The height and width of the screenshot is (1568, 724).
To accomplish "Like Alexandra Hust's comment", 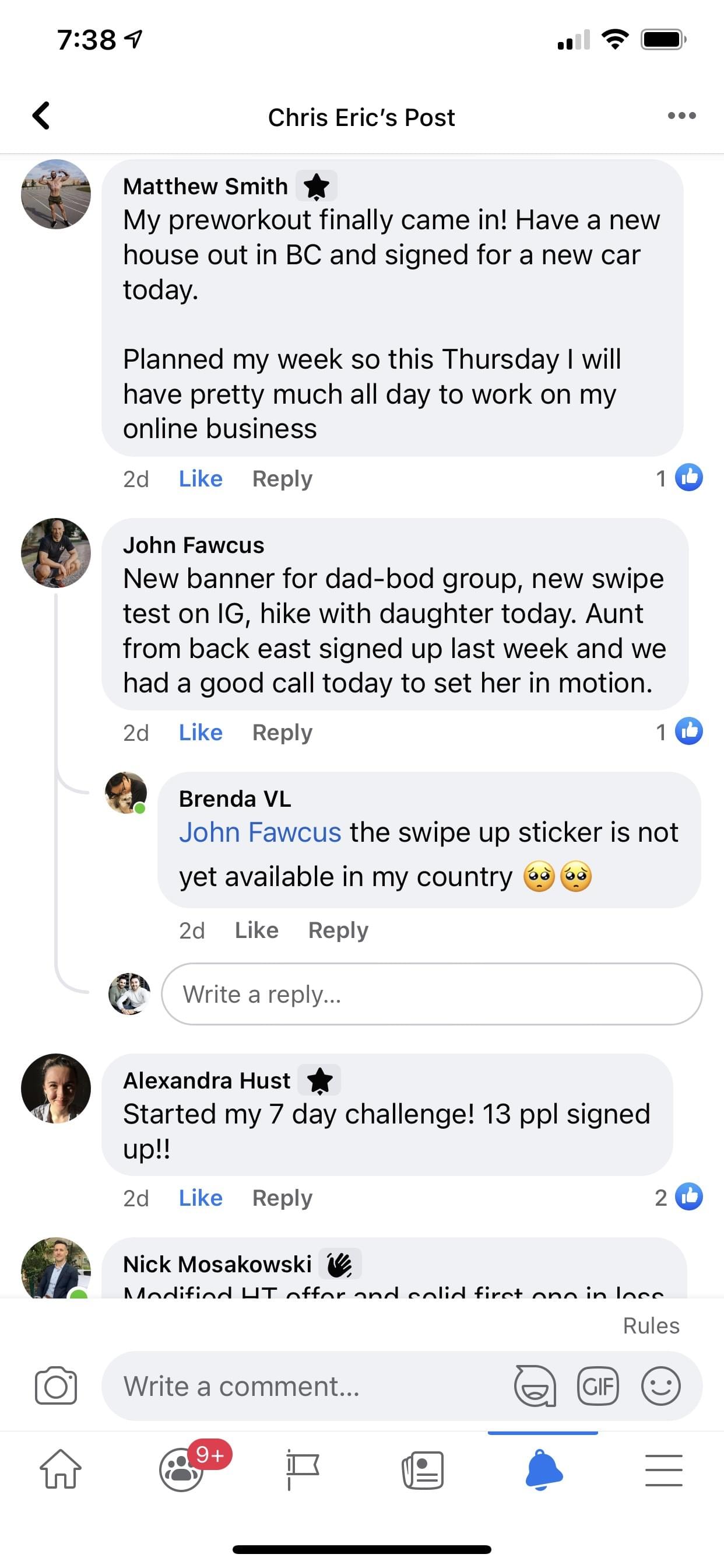I will (200, 1198).
